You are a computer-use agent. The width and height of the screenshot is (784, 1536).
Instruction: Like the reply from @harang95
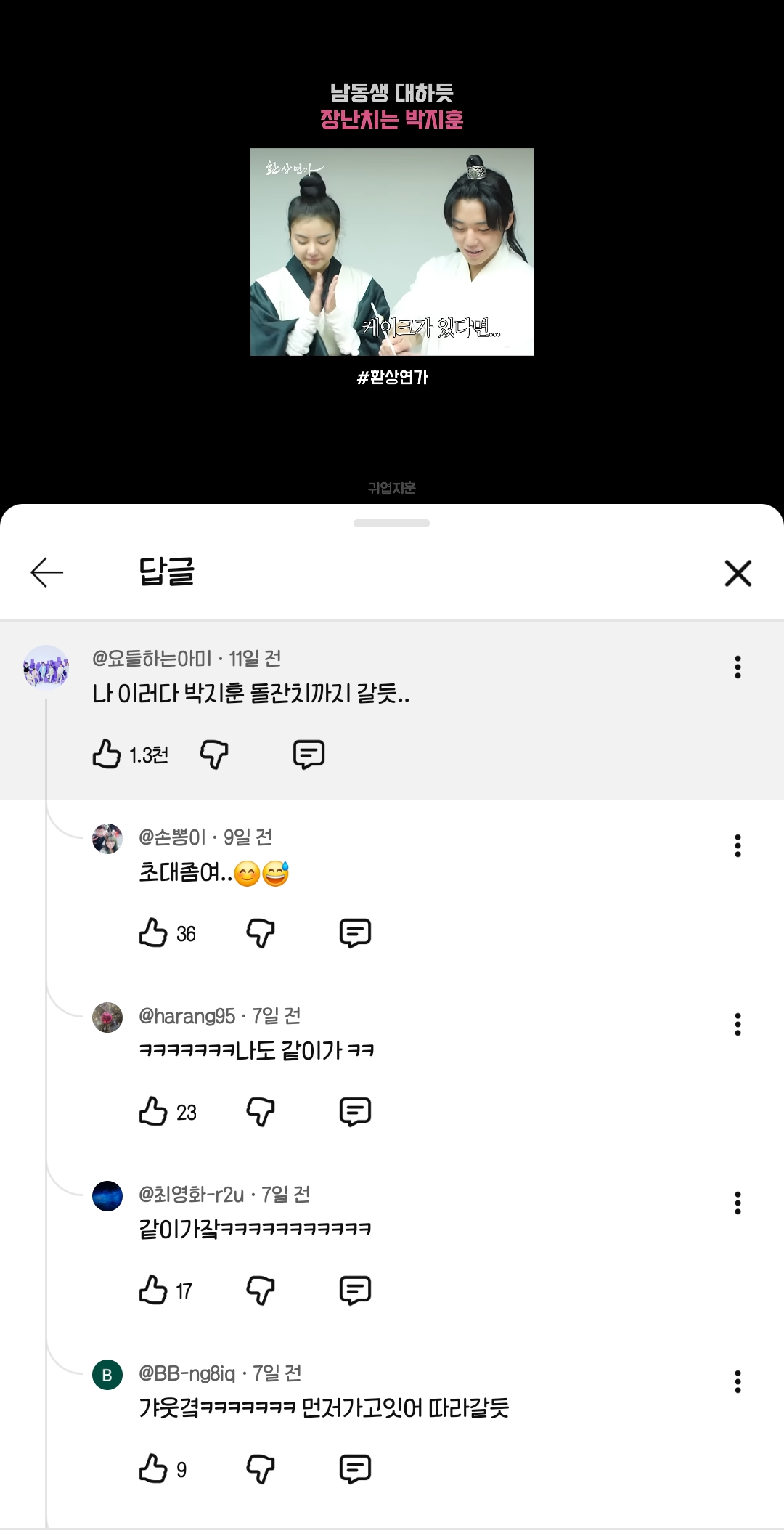pyautogui.click(x=153, y=1112)
